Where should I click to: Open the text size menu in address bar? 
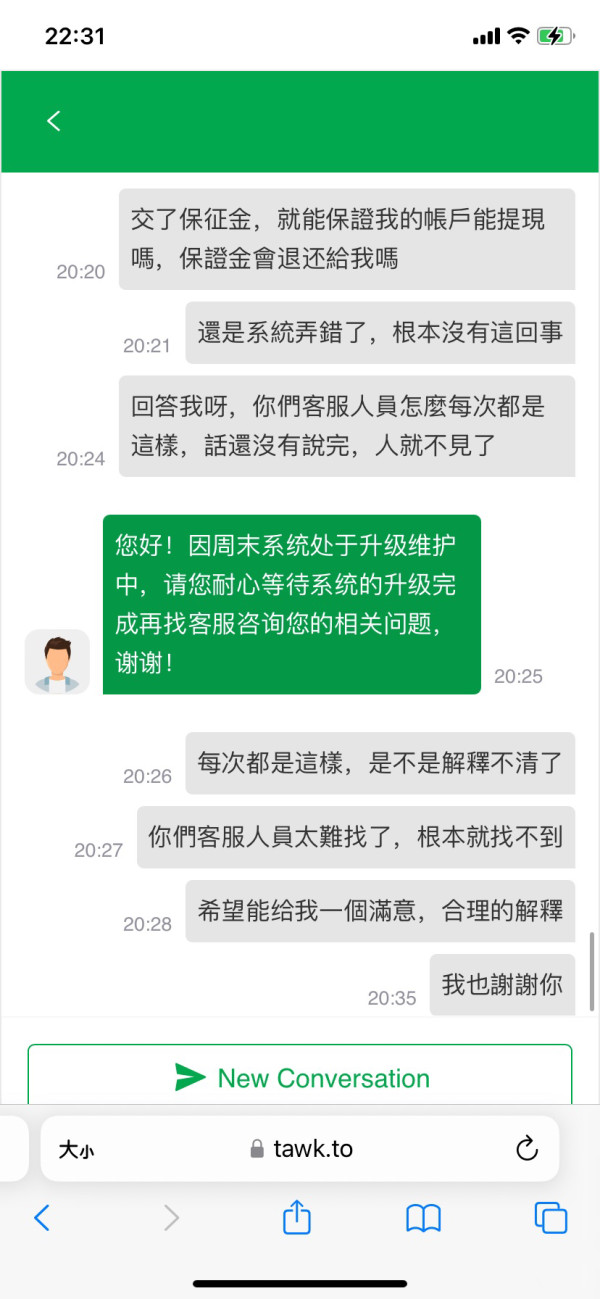coord(76,1150)
